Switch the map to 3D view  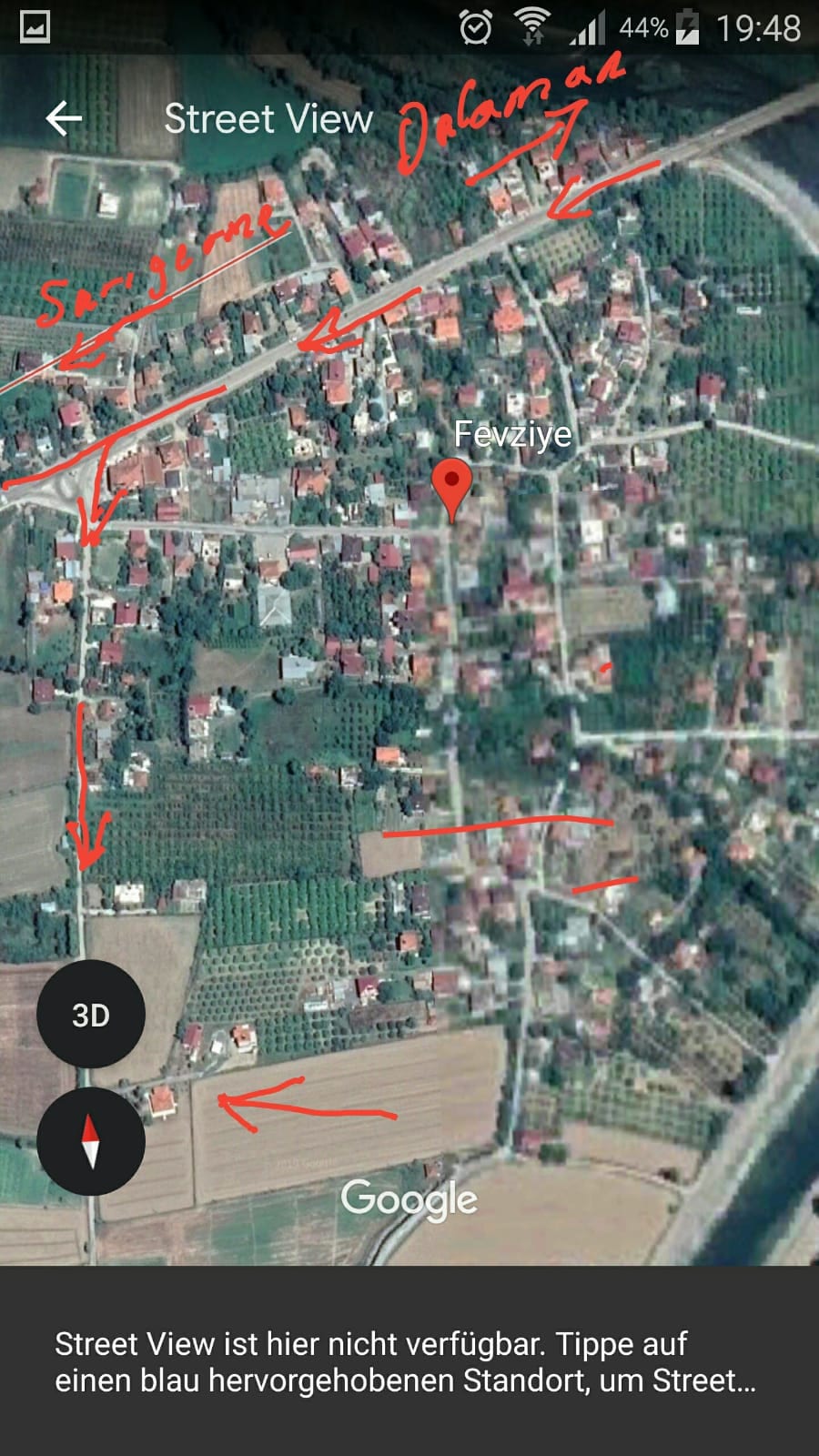[x=91, y=1015]
